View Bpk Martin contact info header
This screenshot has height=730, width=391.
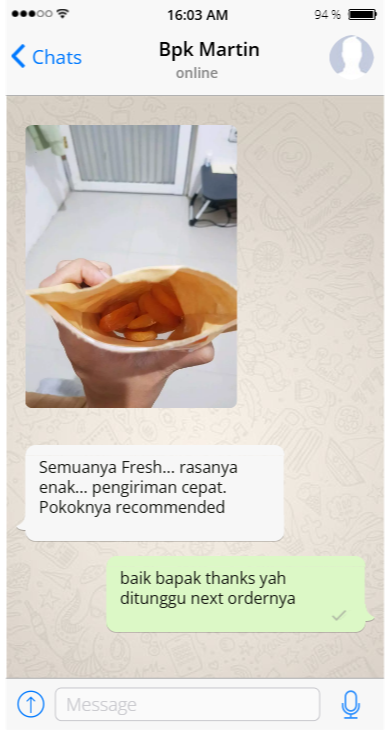click(209, 59)
